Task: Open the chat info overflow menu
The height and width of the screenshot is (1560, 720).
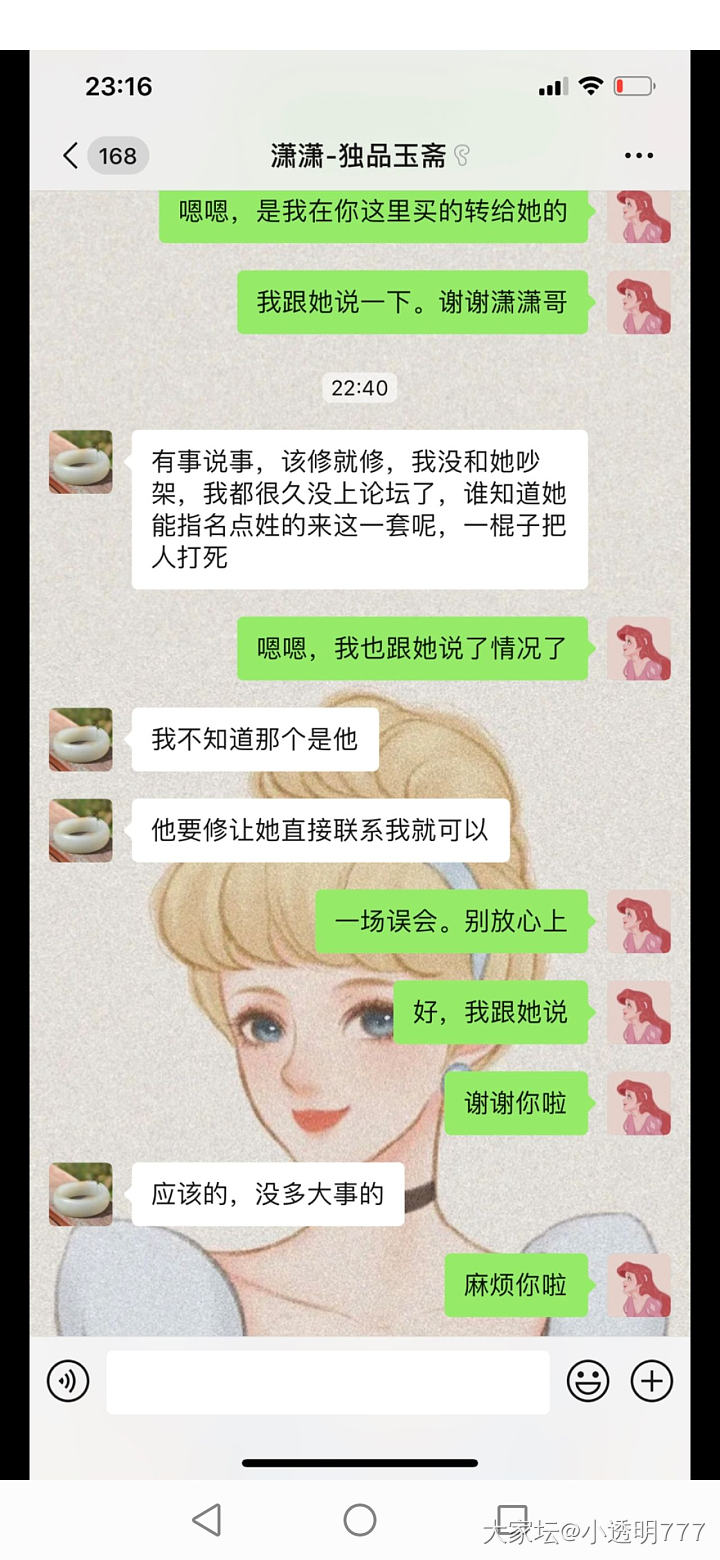Action: pos(638,156)
